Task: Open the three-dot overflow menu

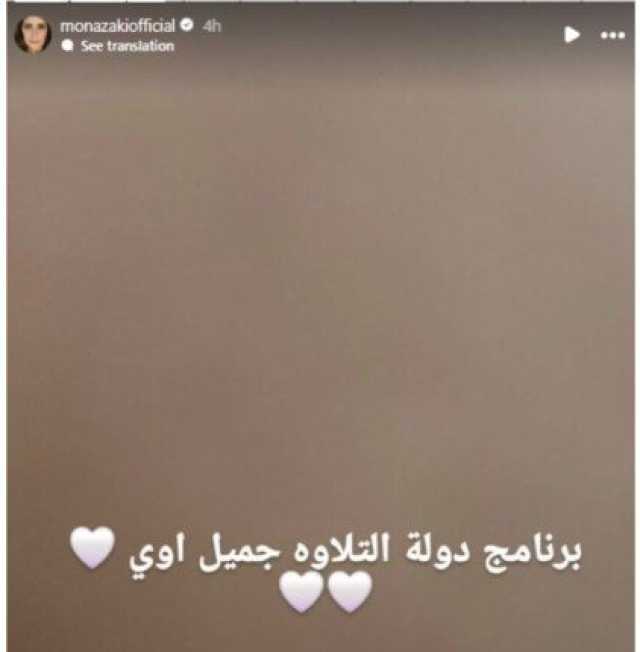Action: click(x=612, y=35)
